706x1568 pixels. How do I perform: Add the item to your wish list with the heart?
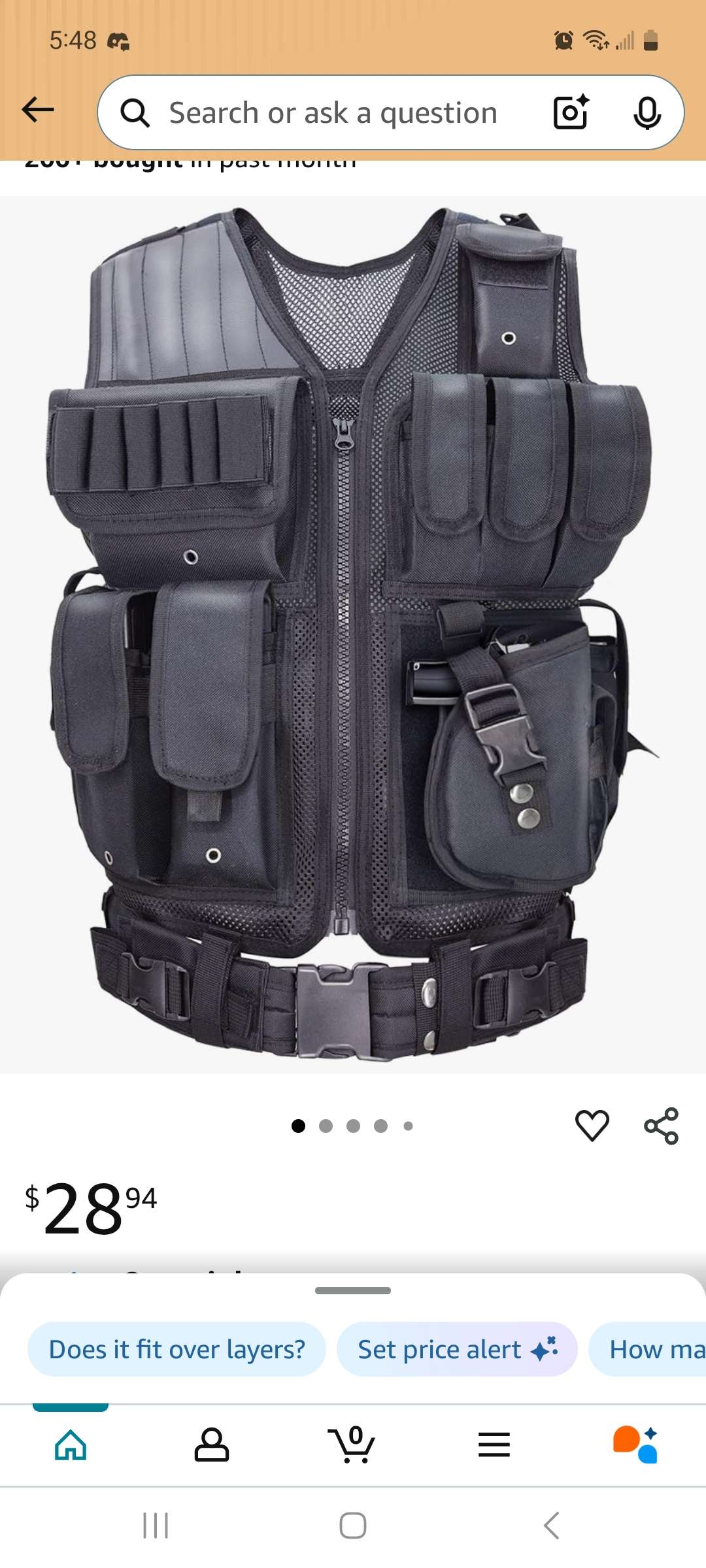tap(592, 1125)
